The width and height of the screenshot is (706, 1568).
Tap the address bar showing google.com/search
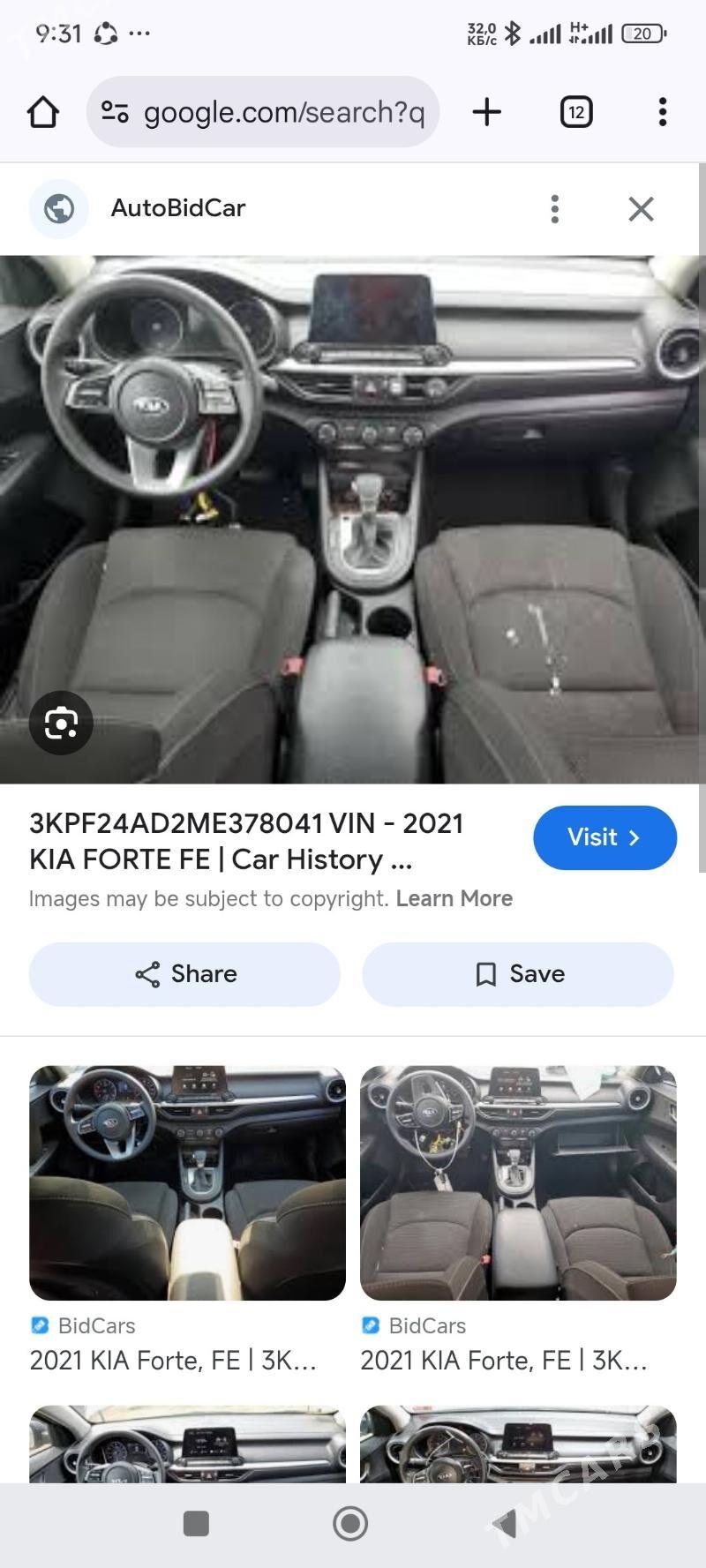tap(282, 112)
